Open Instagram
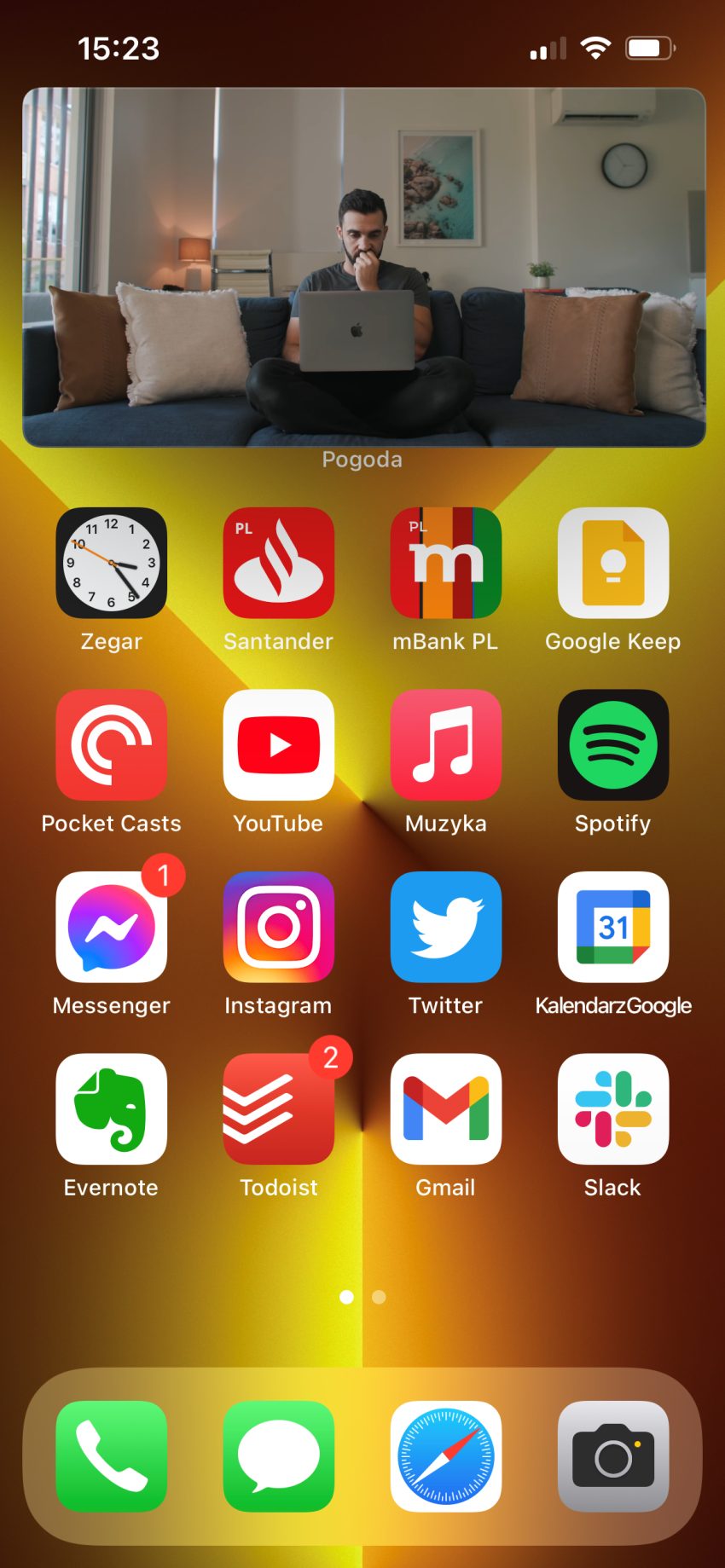 (278, 927)
